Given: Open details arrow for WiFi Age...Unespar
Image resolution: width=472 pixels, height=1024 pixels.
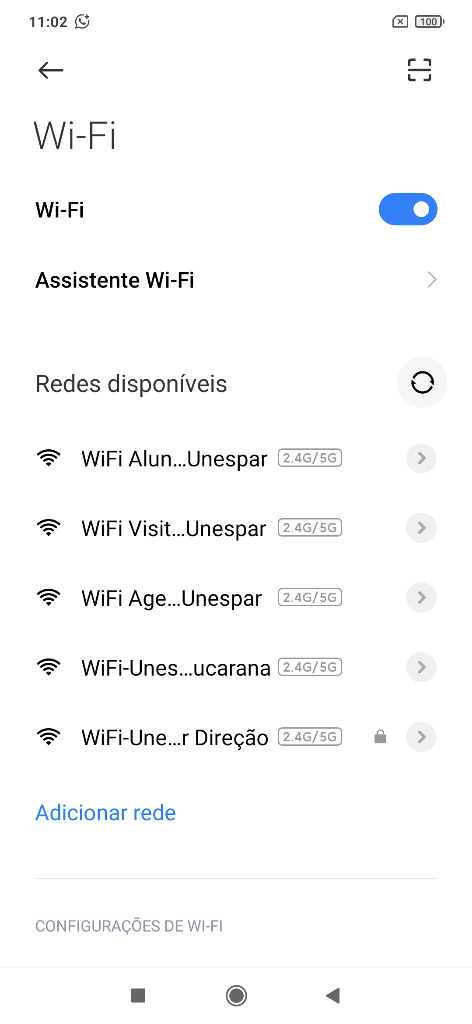Looking at the screenshot, I should [421, 598].
